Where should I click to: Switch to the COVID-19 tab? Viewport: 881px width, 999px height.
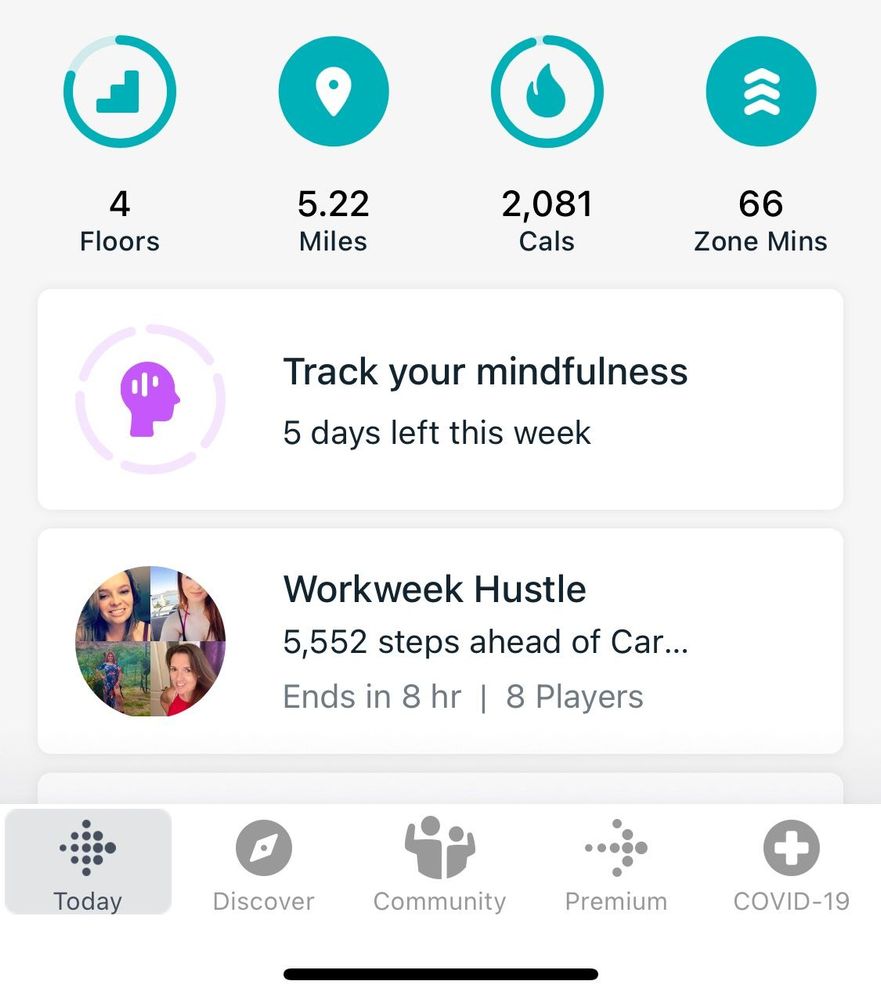point(791,863)
